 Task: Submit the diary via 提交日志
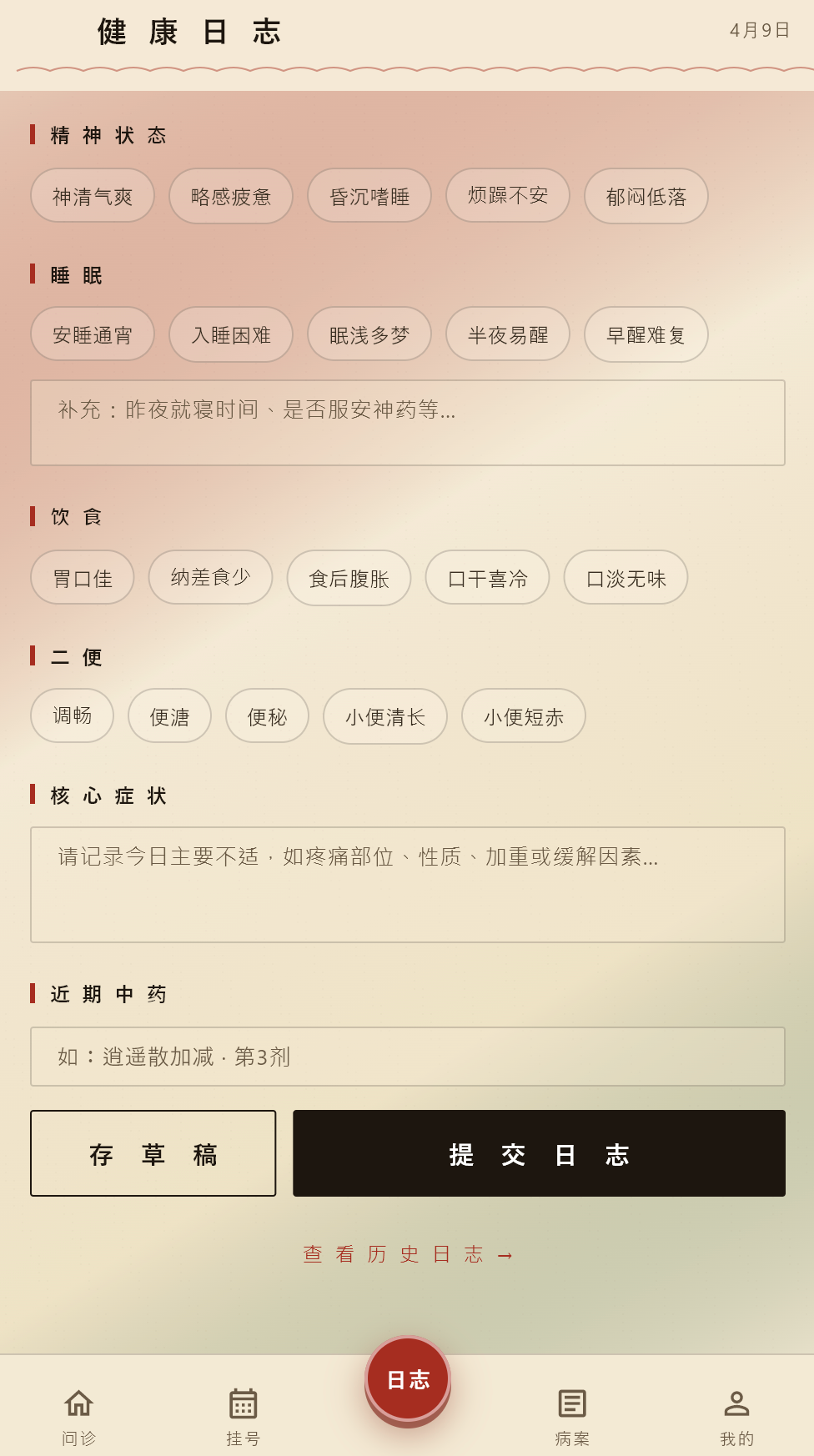point(539,1152)
